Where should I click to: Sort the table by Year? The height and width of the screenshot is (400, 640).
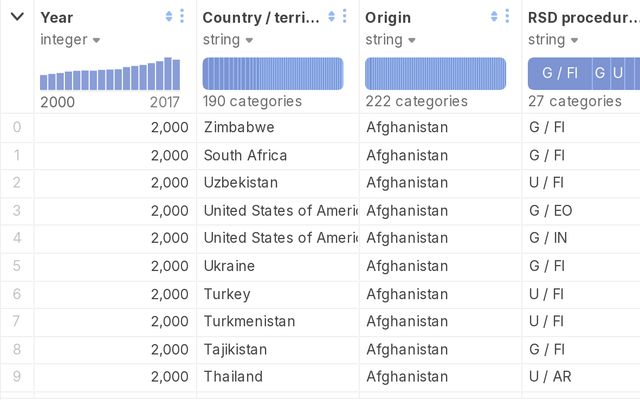pyautogui.click(x=169, y=17)
